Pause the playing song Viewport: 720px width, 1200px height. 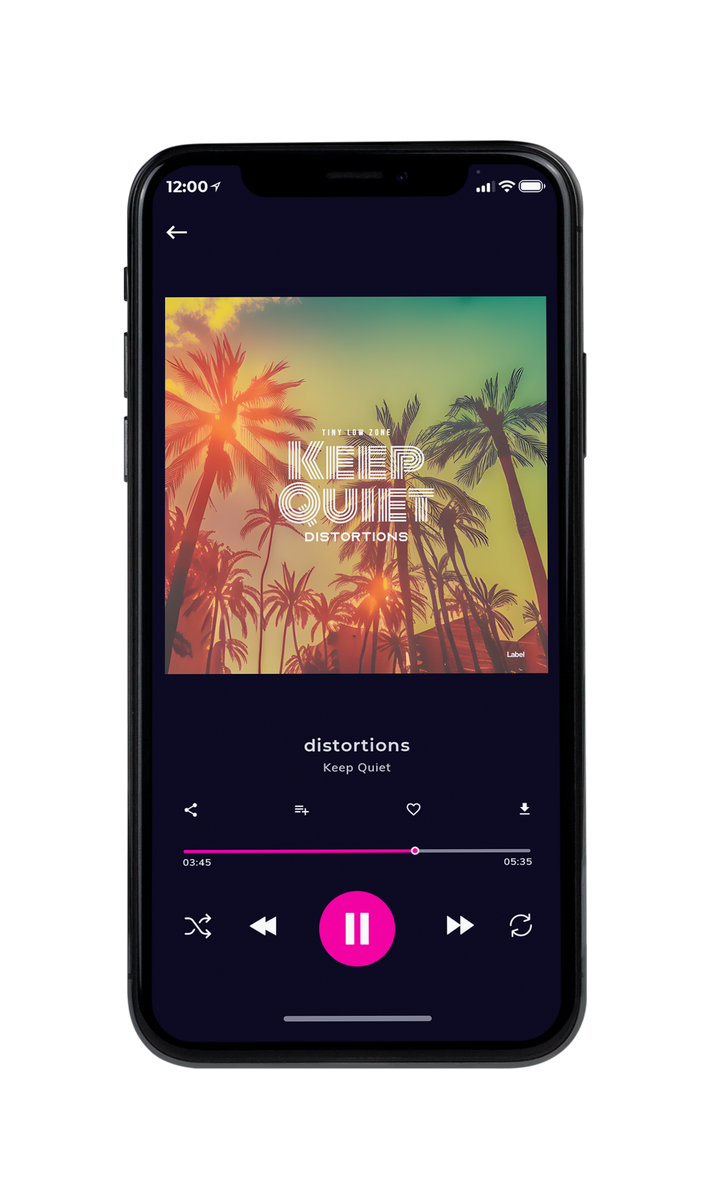point(357,929)
